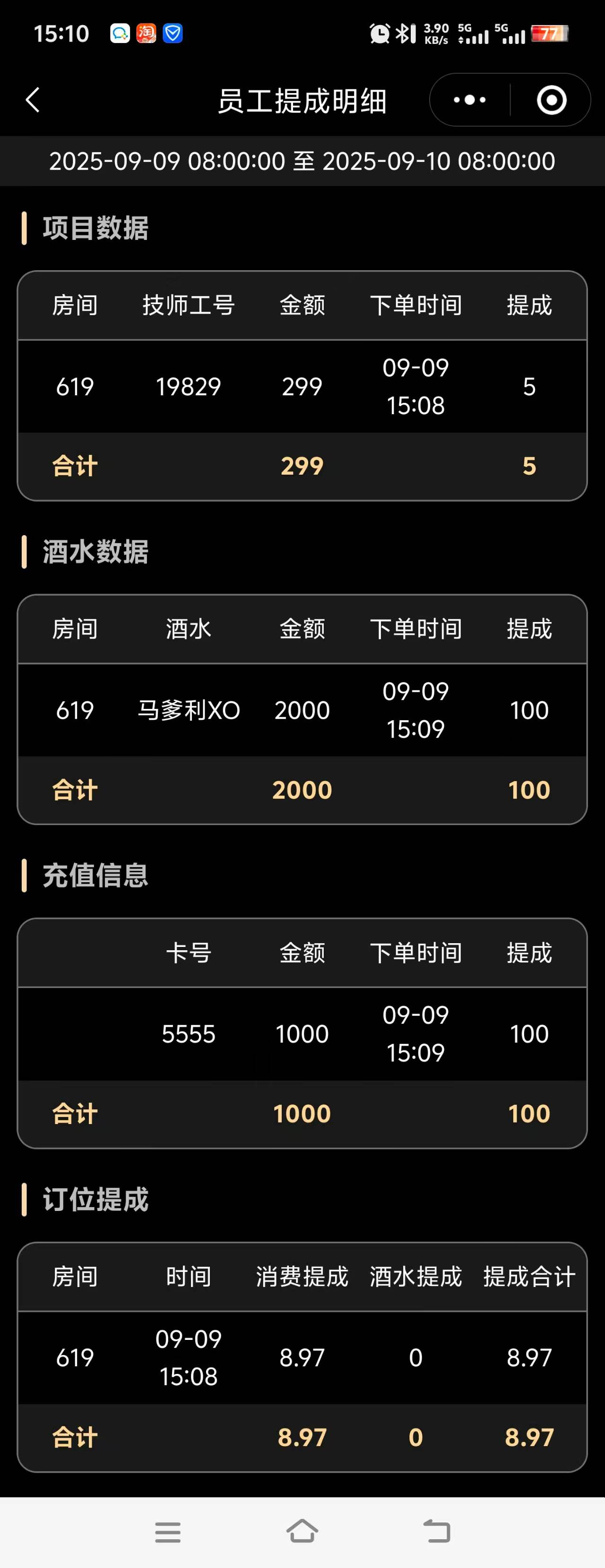Tap the date range 2025-09-09 至 2025-09-10
The image size is (605, 1568).
(x=302, y=162)
